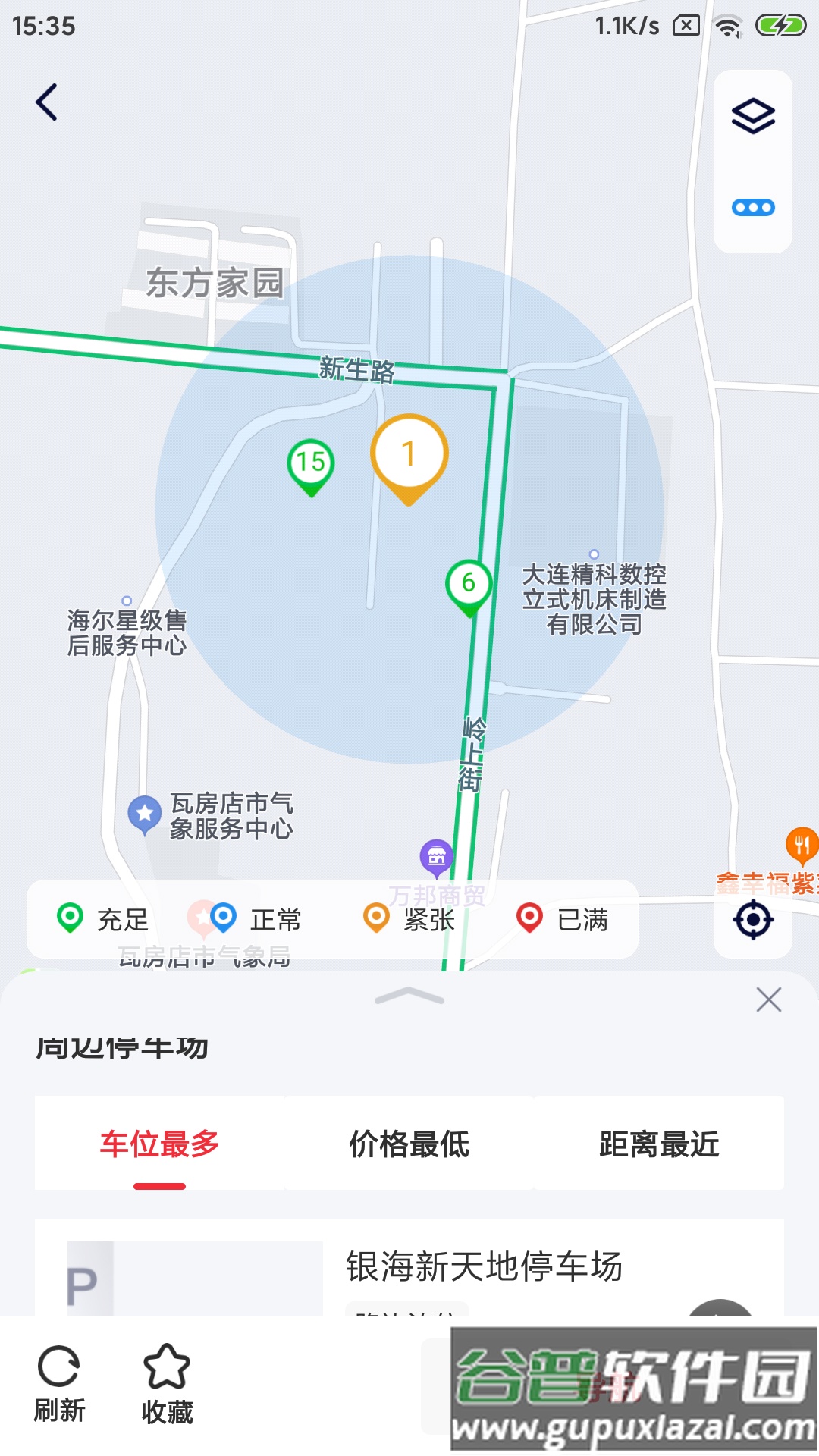The height and width of the screenshot is (1456, 819).
Task: Tap the back arrow to return
Action: (47, 102)
